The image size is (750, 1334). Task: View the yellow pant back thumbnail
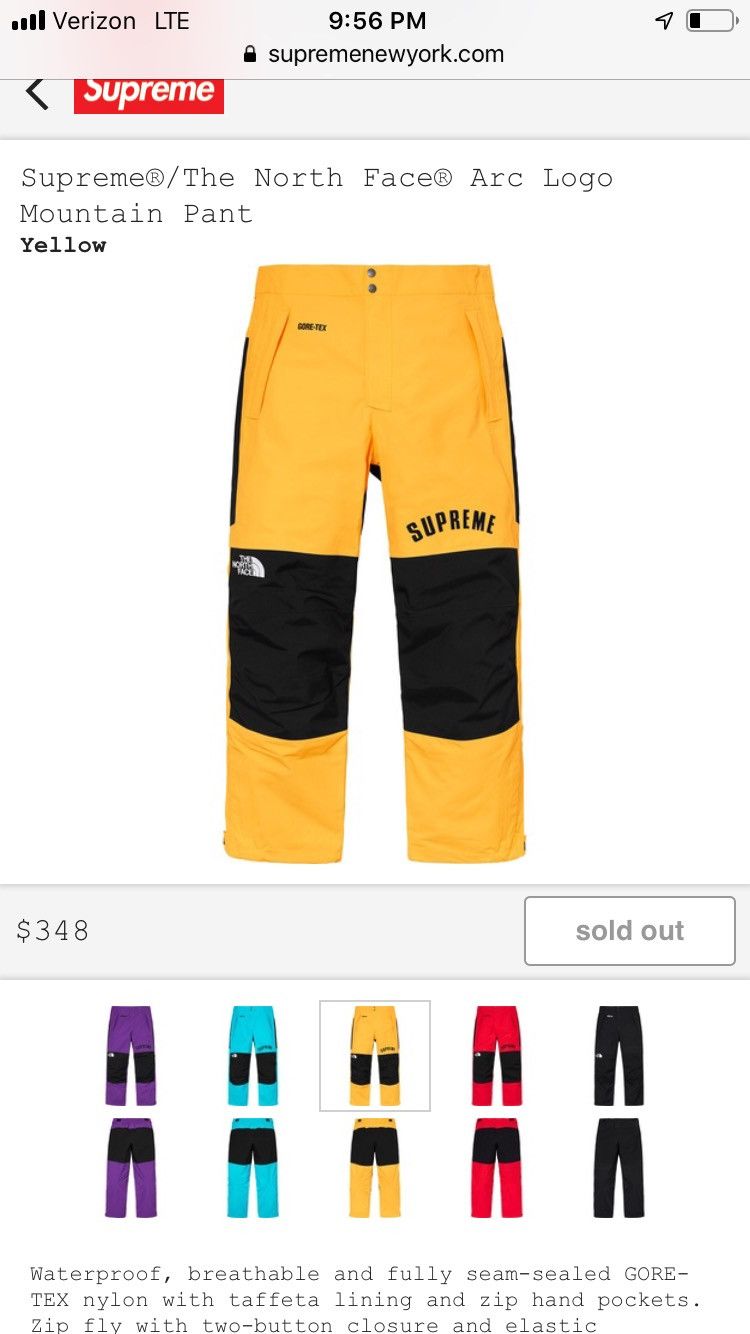coord(375,1168)
